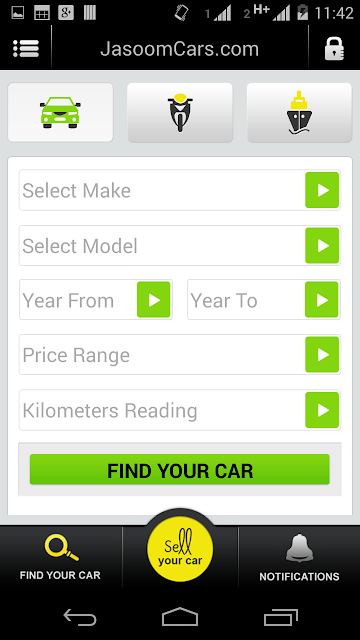Open the Select Make dropdown
The image size is (360, 640).
pyautogui.click(x=180, y=190)
